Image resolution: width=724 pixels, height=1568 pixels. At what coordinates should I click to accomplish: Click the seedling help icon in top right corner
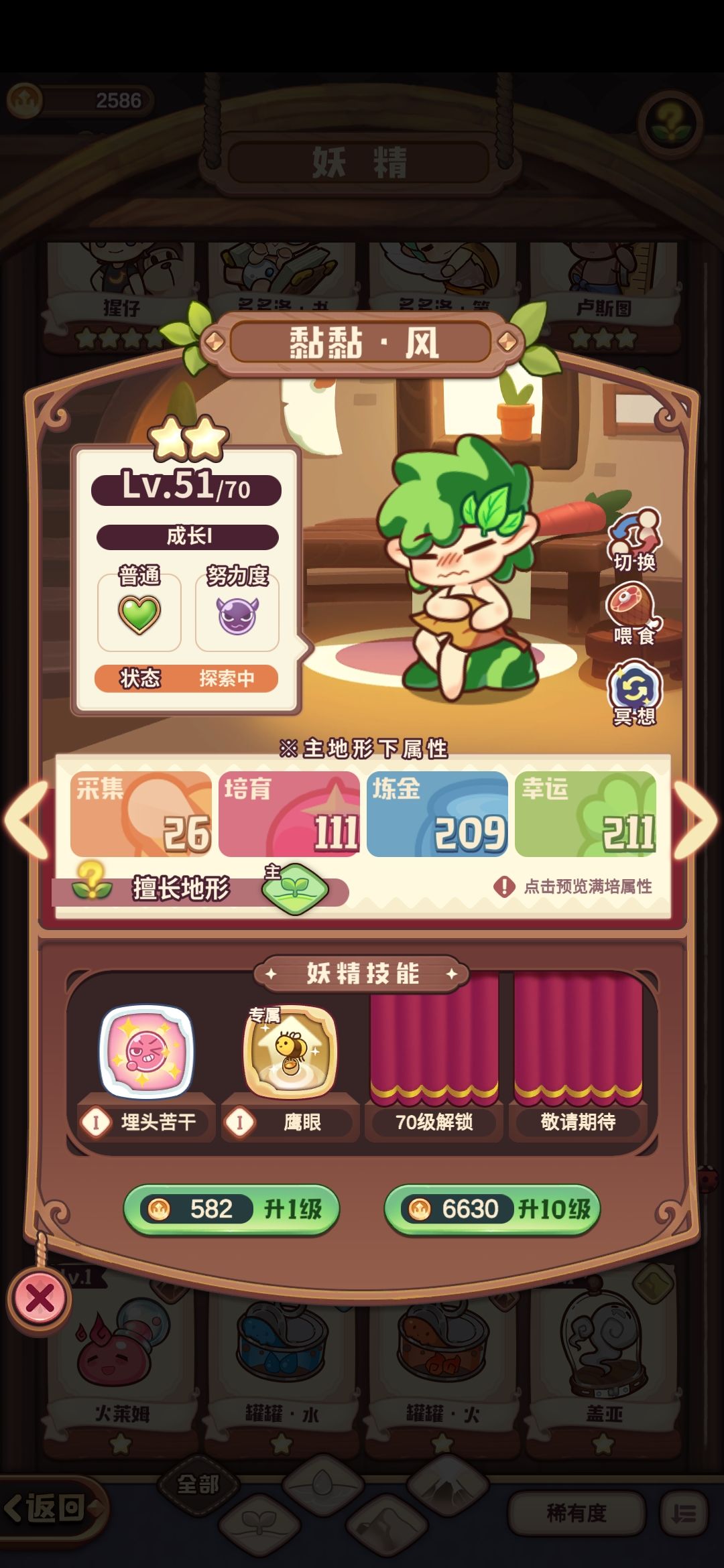point(670,121)
